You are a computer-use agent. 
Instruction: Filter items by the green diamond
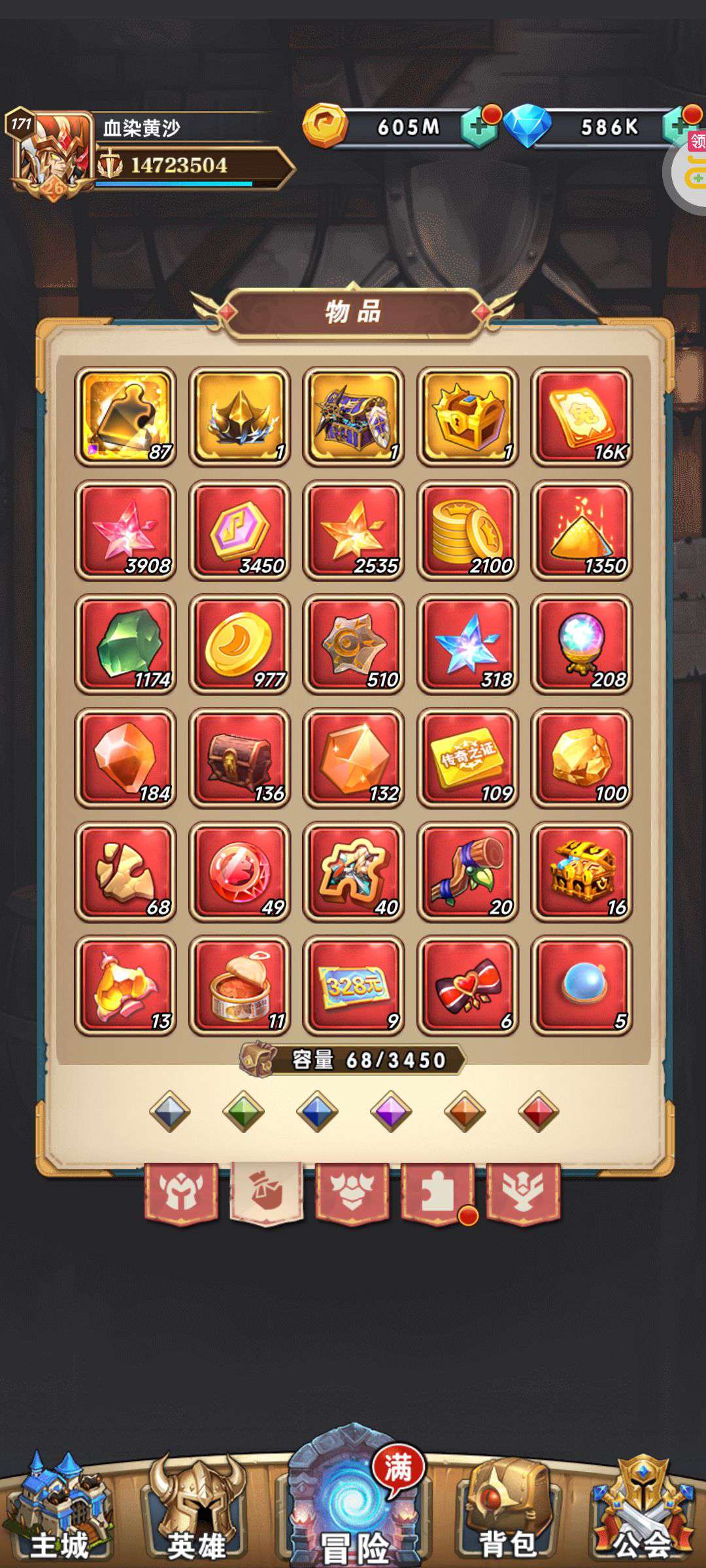(x=243, y=1111)
